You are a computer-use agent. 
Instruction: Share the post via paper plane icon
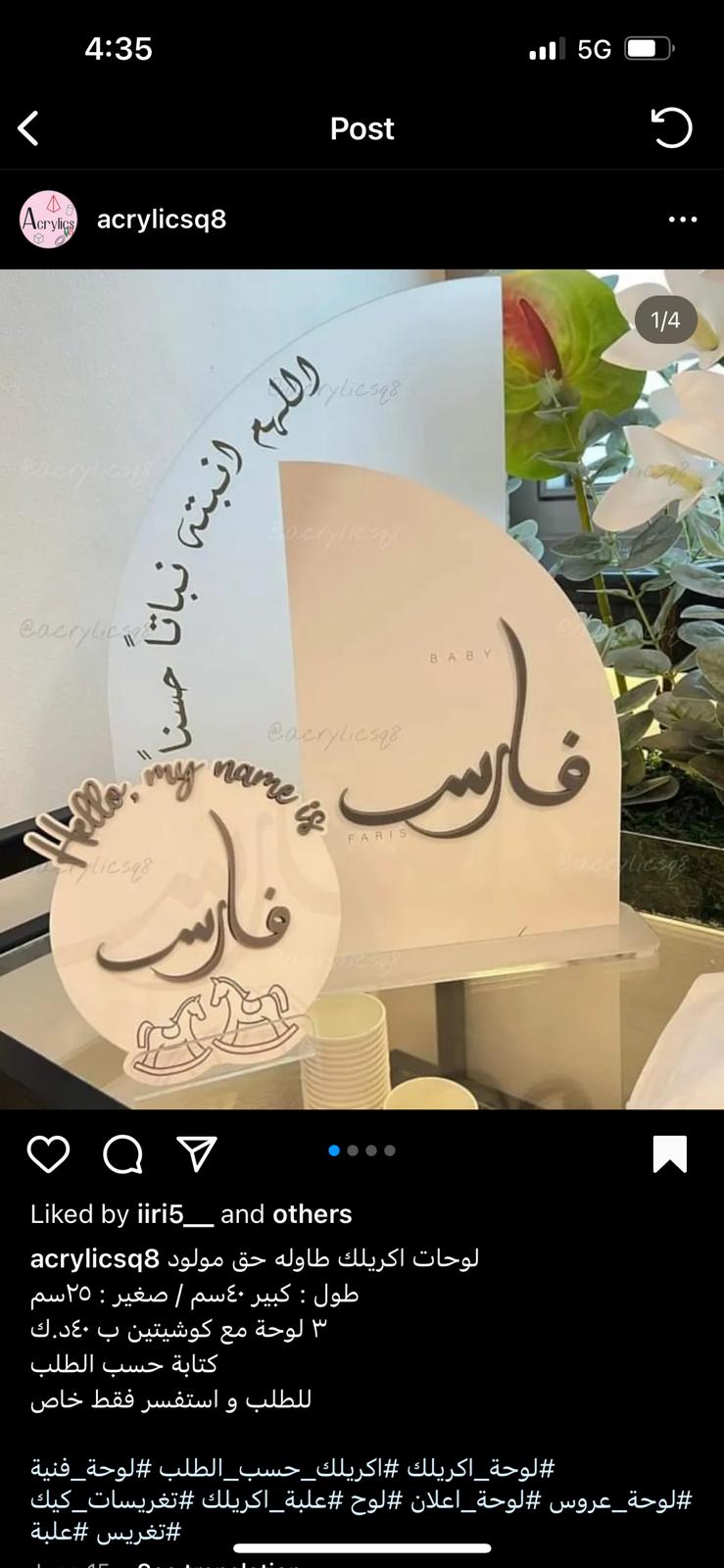(198, 1153)
